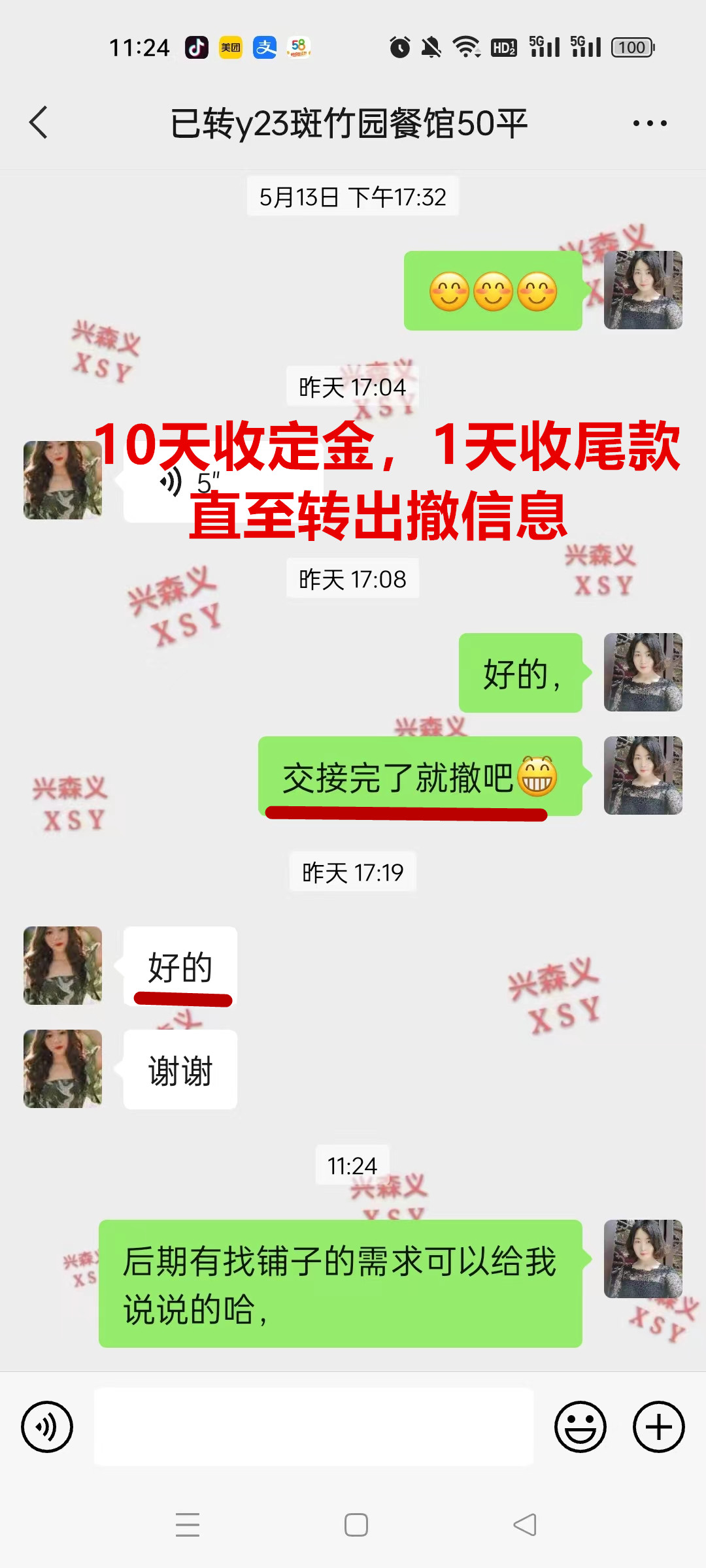Open the chat's three-dot menu
Image resolution: width=706 pixels, height=1568 pixels.
650,123
